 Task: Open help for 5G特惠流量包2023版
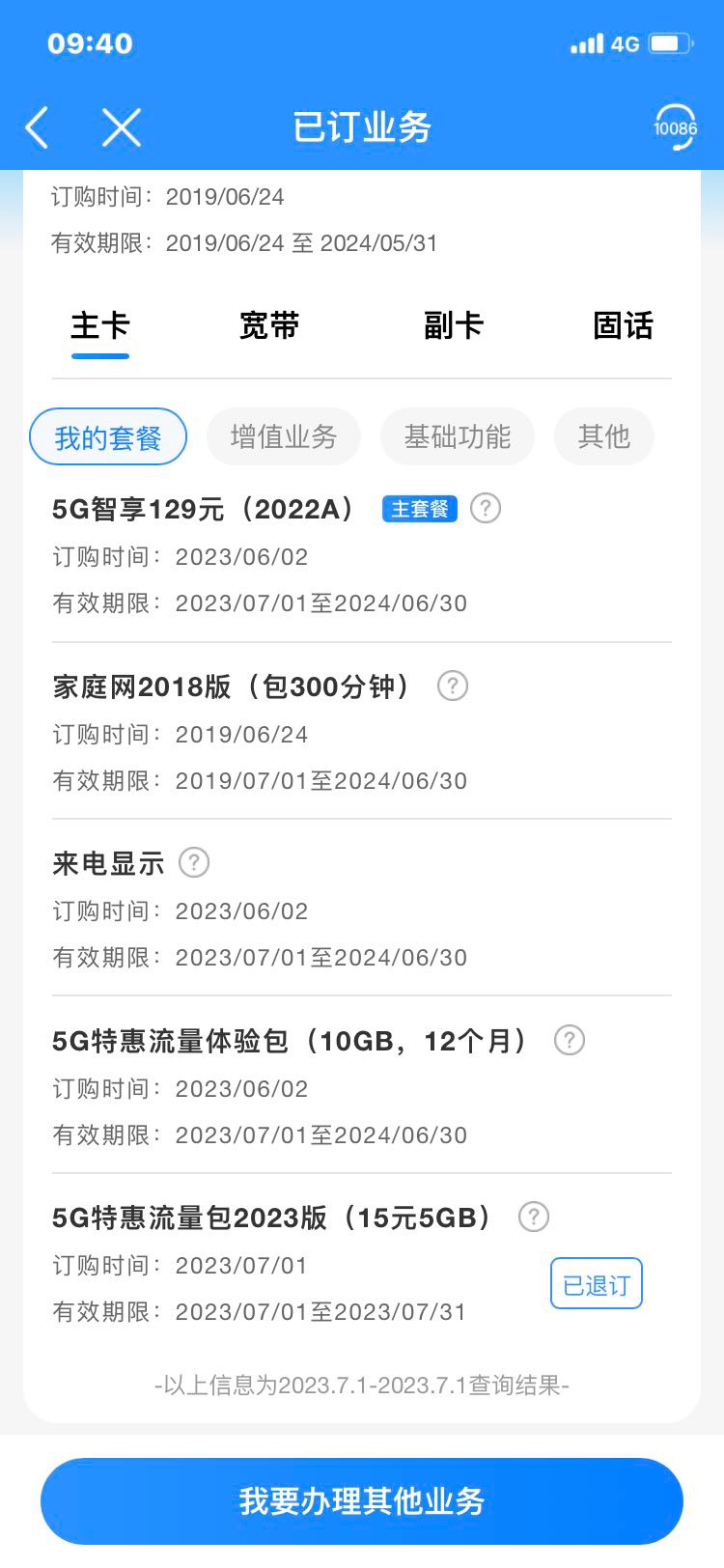[534, 1217]
